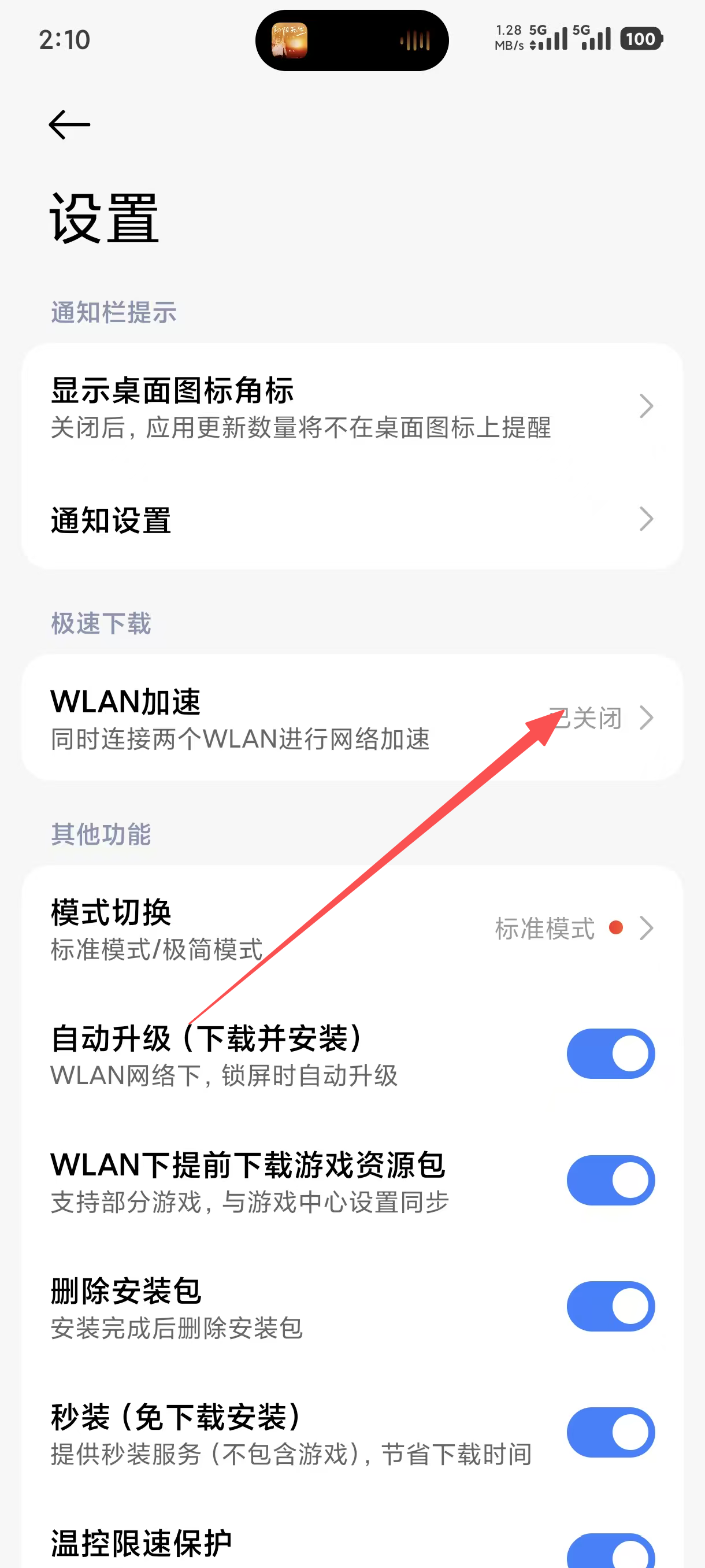This screenshot has height=1568, width=705.
Task: Open 模式切换 to change mode
Action: click(351, 929)
